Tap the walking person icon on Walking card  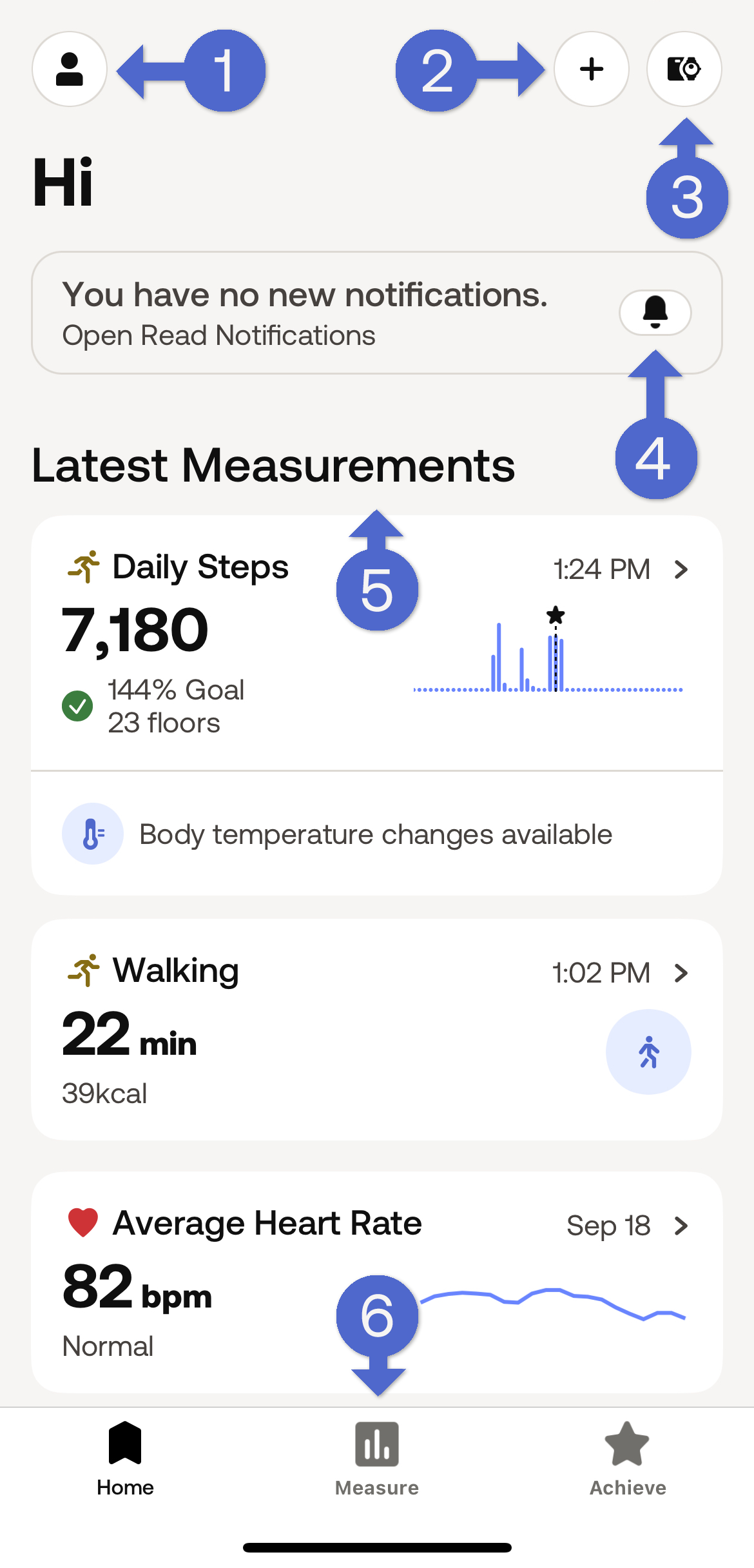pyautogui.click(x=649, y=1051)
